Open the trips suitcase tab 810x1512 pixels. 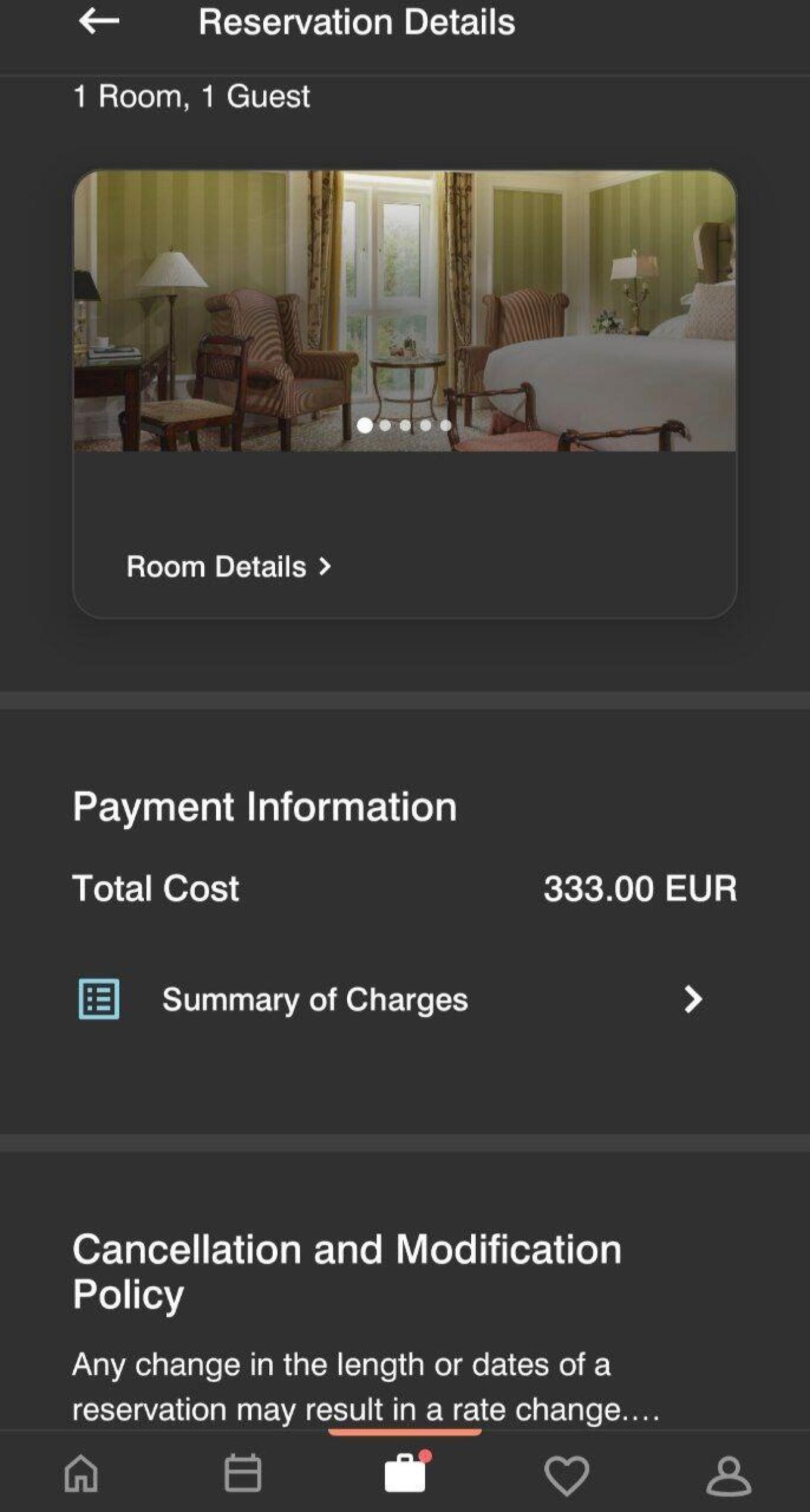(x=405, y=1474)
